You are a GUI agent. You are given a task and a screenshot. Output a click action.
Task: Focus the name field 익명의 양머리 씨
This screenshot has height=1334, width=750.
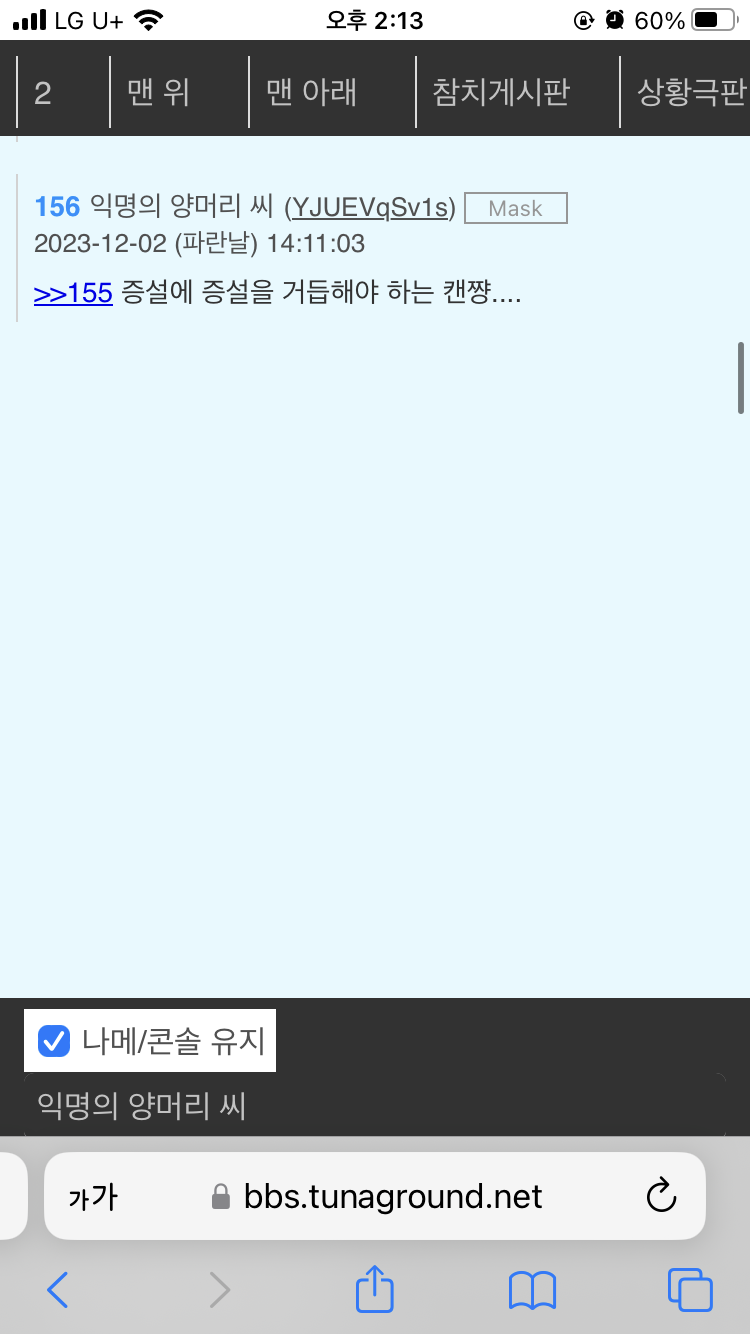pos(375,1105)
